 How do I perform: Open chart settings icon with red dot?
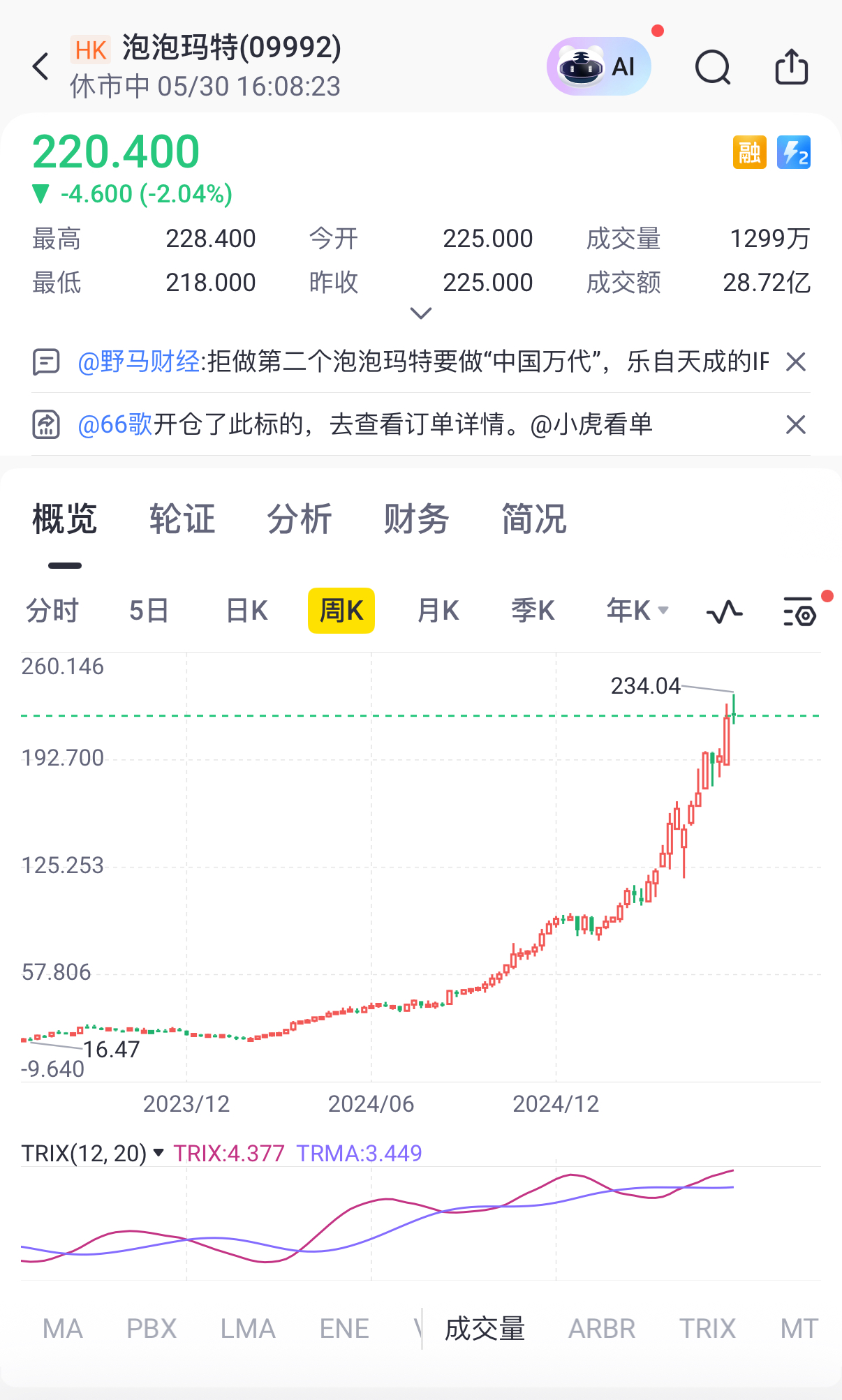coord(800,612)
